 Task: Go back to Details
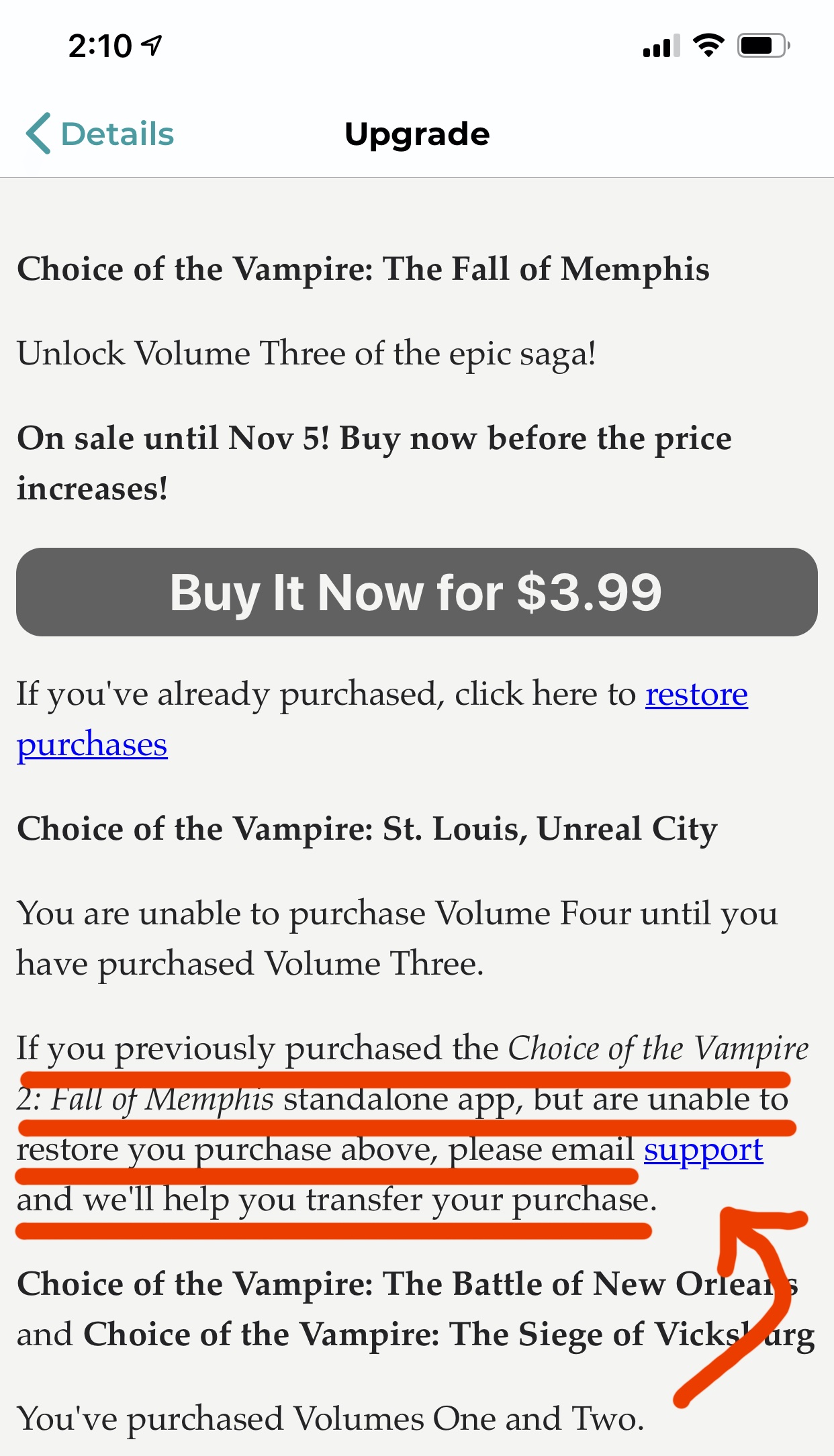(101, 134)
